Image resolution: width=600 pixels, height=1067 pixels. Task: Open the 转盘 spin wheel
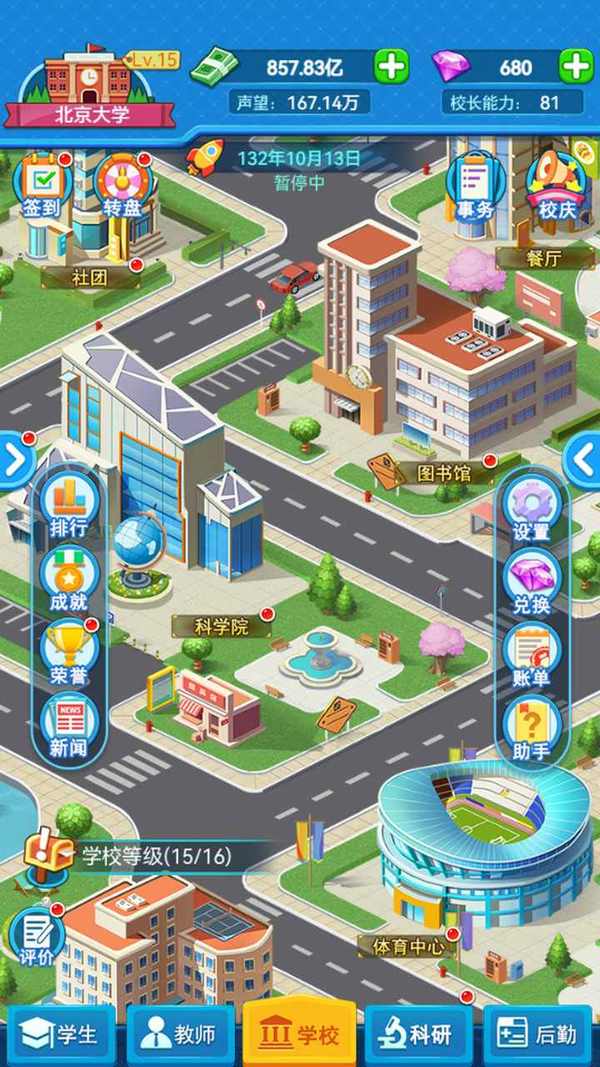(x=123, y=187)
